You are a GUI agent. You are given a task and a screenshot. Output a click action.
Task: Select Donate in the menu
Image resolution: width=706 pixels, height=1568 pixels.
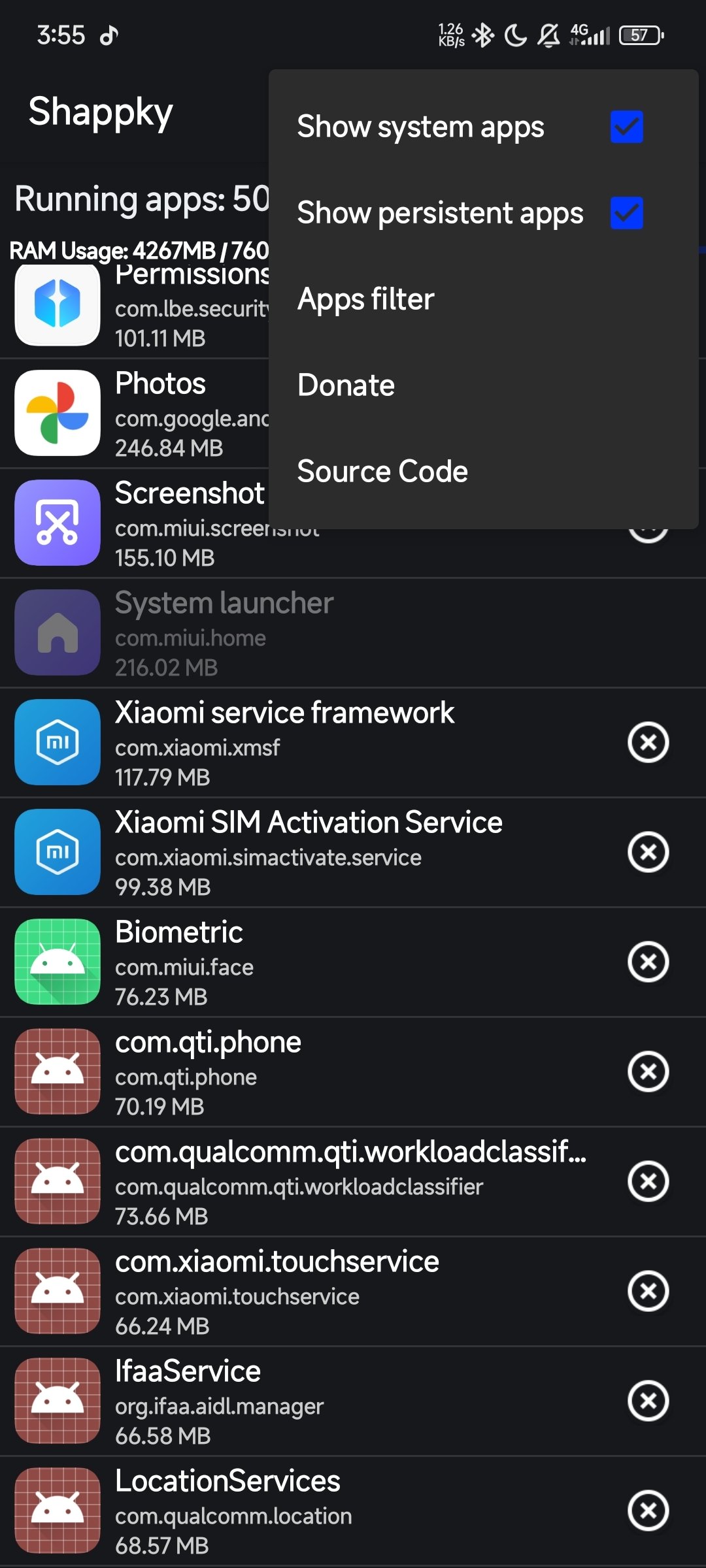pos(345,385)
